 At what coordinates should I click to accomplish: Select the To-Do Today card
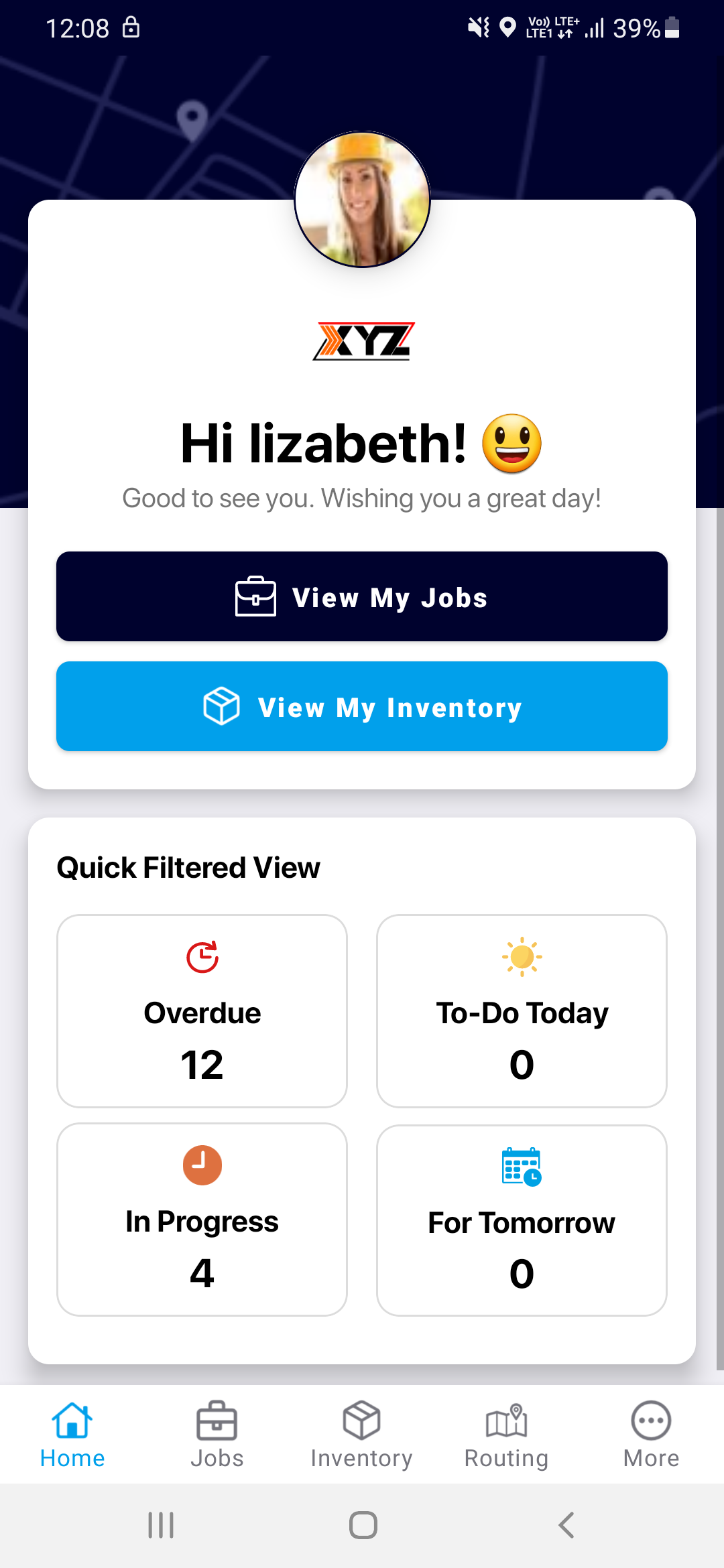tap(522, 1010)
